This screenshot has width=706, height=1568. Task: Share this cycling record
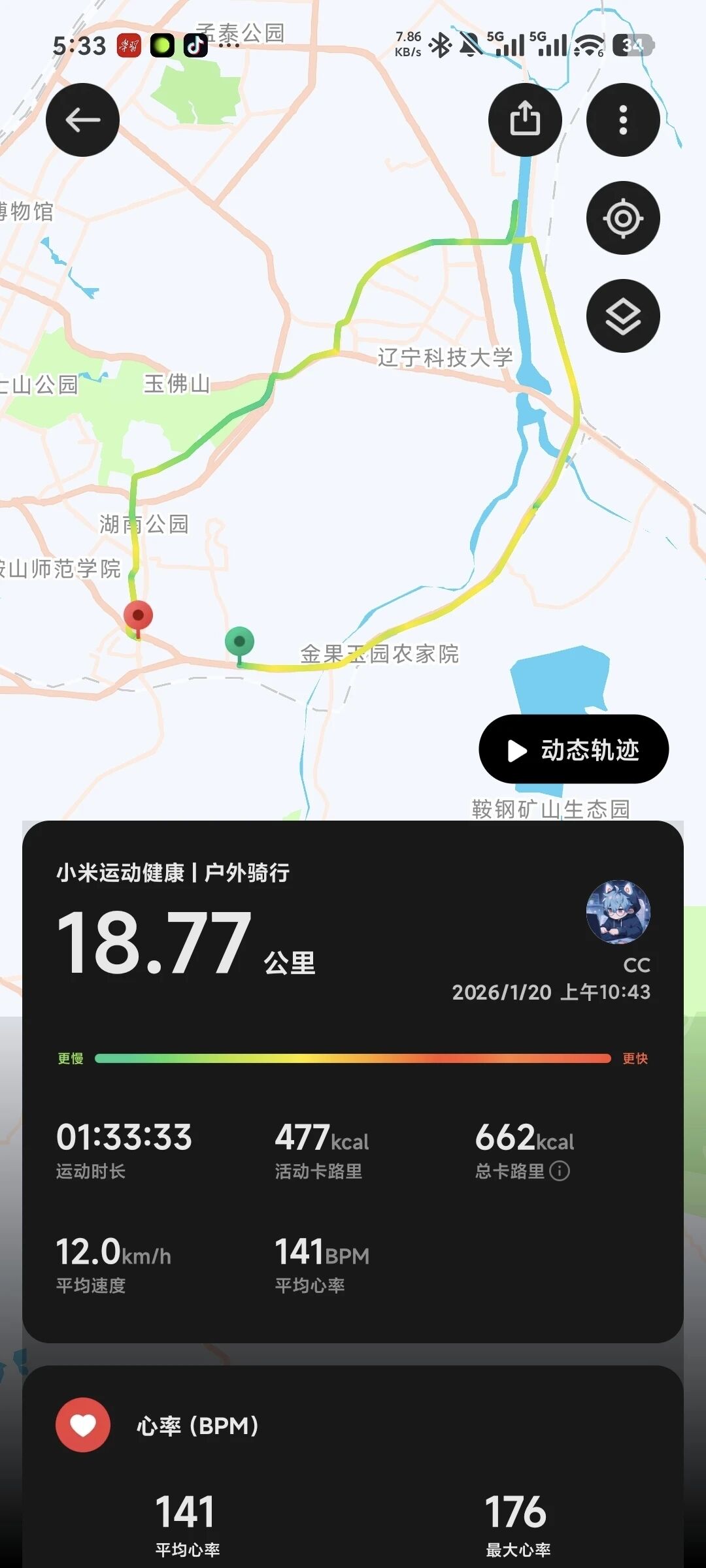(525, 120)
